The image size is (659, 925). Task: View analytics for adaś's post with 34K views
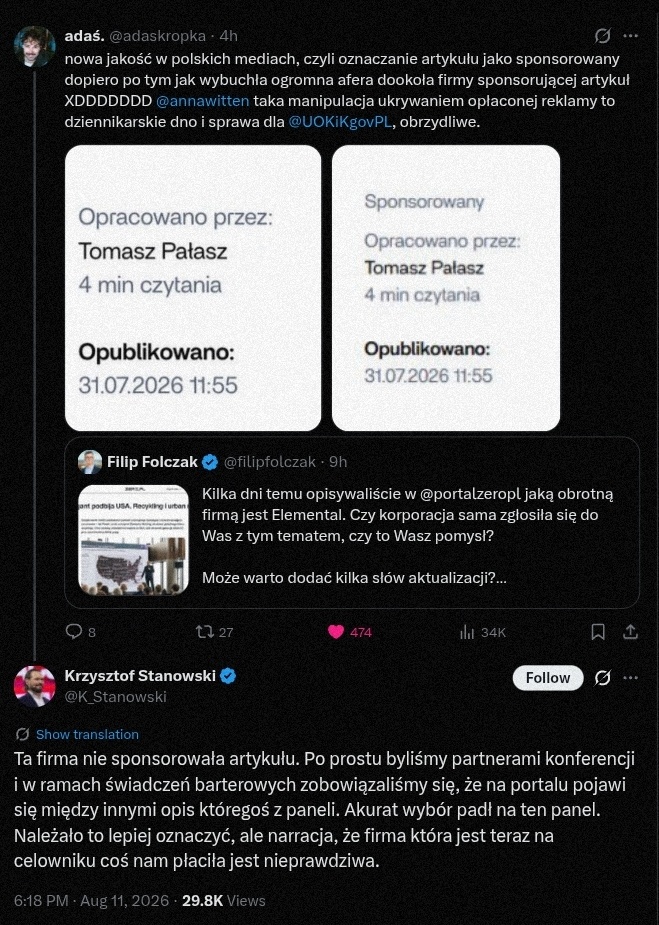click(x=483, y=632)
